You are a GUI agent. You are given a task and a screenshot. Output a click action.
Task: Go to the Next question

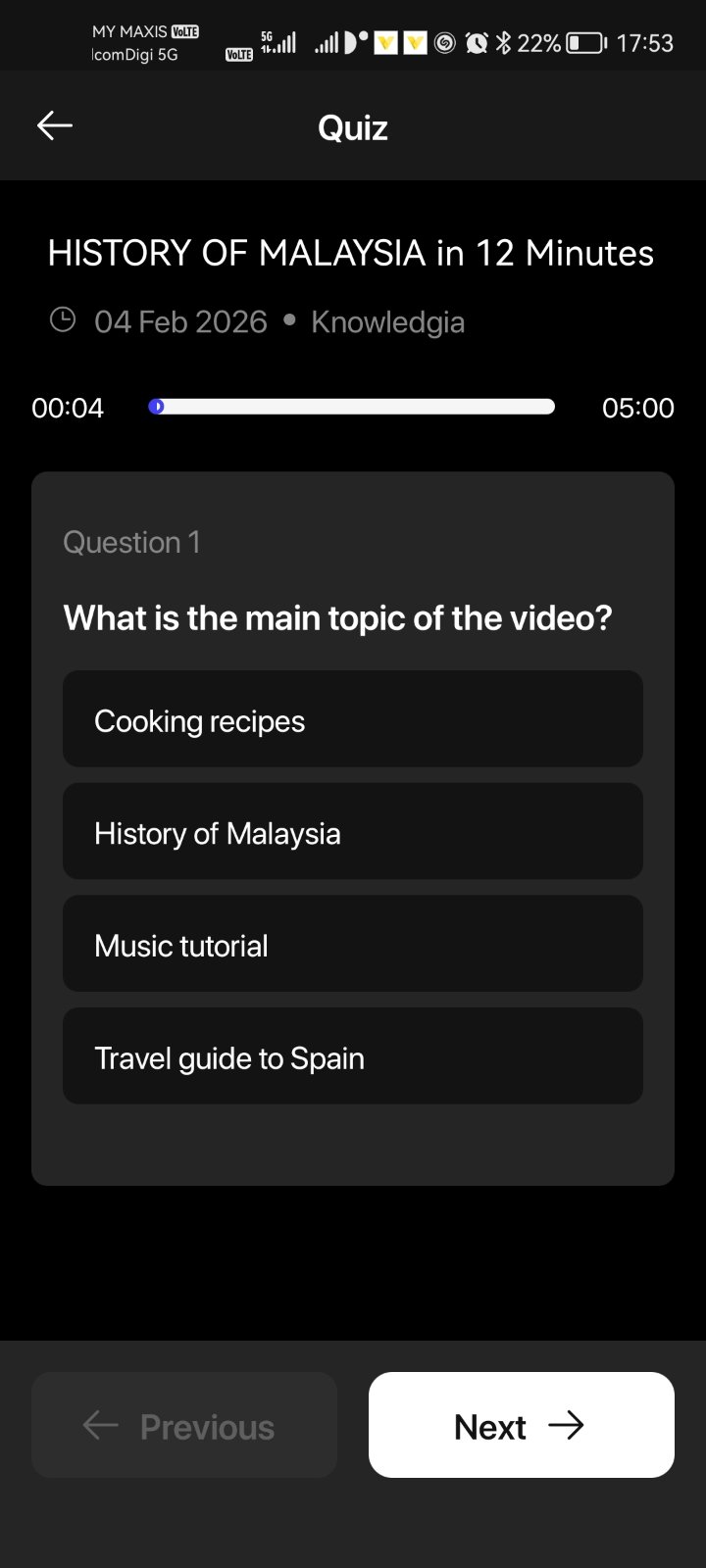521,1425
